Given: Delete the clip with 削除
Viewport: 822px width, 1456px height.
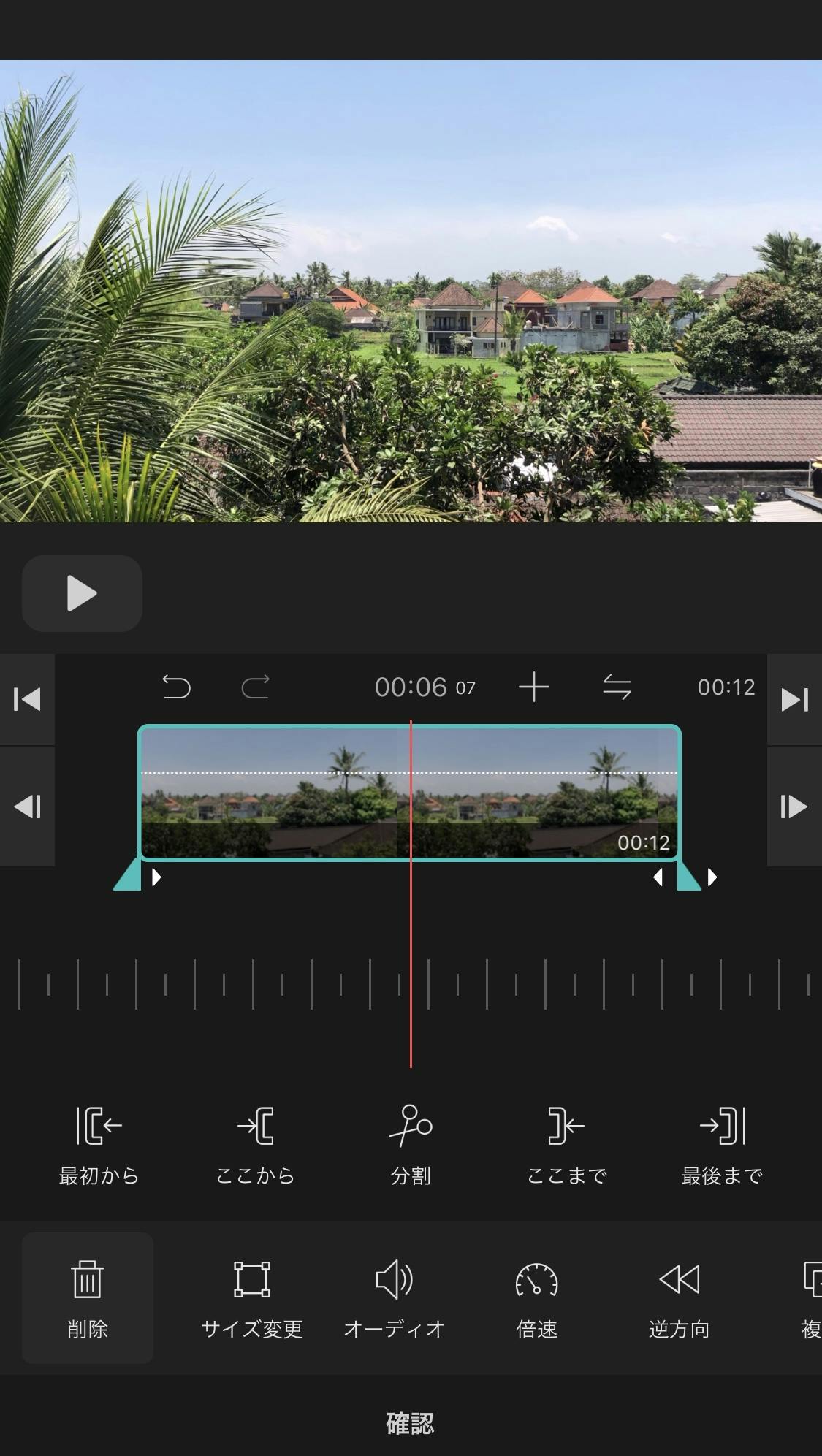Looking at the screenshot, I should (x=88, y=1298).
